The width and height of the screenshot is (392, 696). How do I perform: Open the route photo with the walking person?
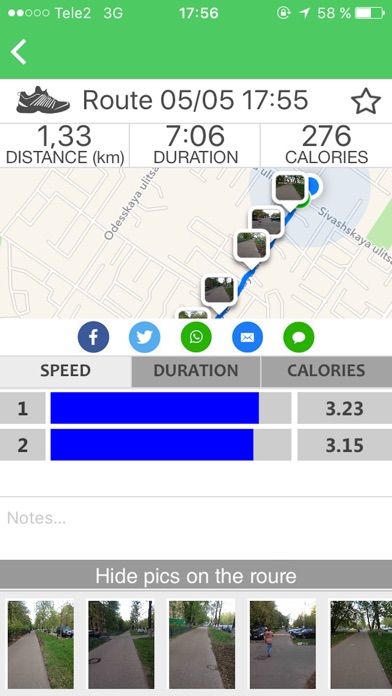(282, 645)
